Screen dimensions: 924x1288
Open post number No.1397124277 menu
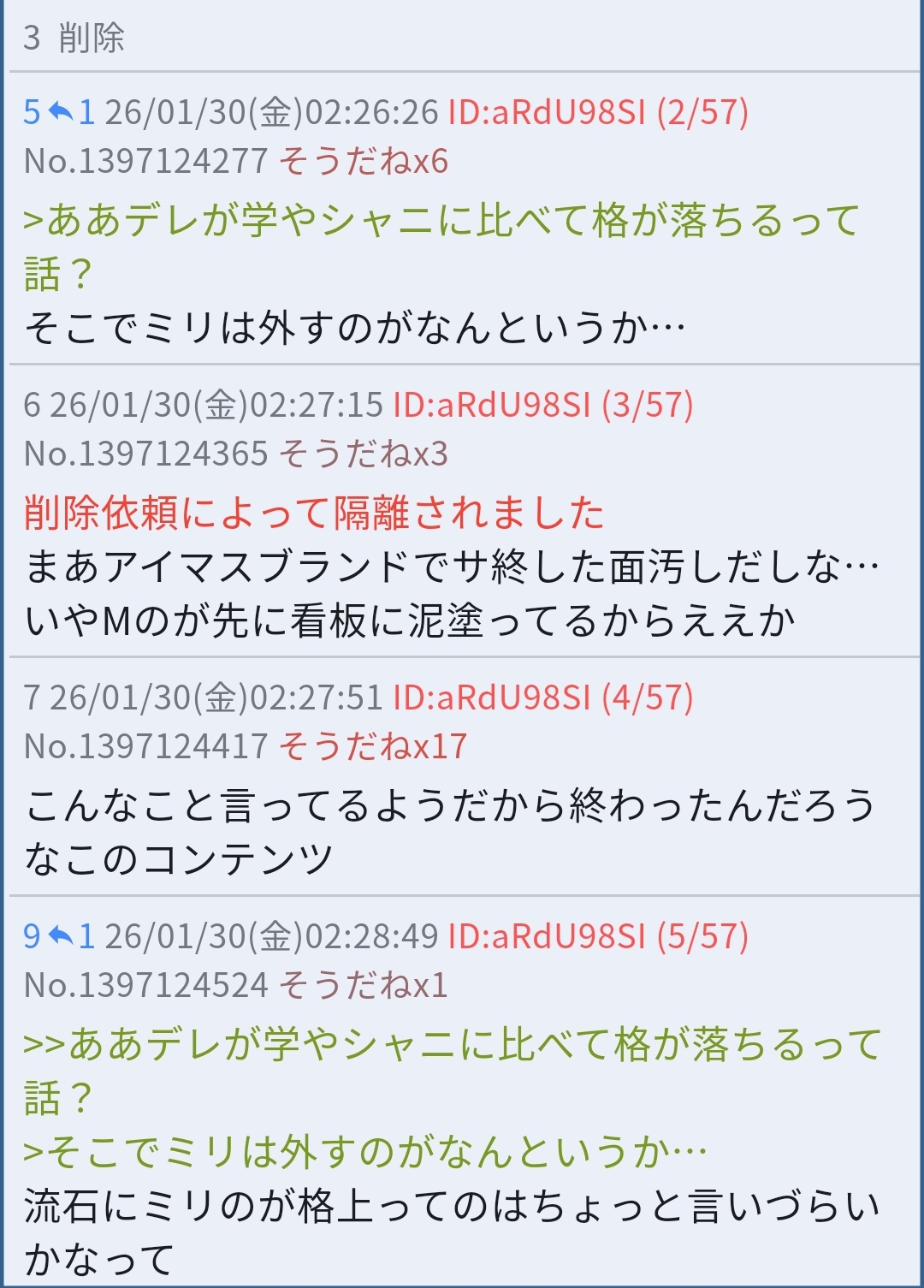(x=145, y=161)
